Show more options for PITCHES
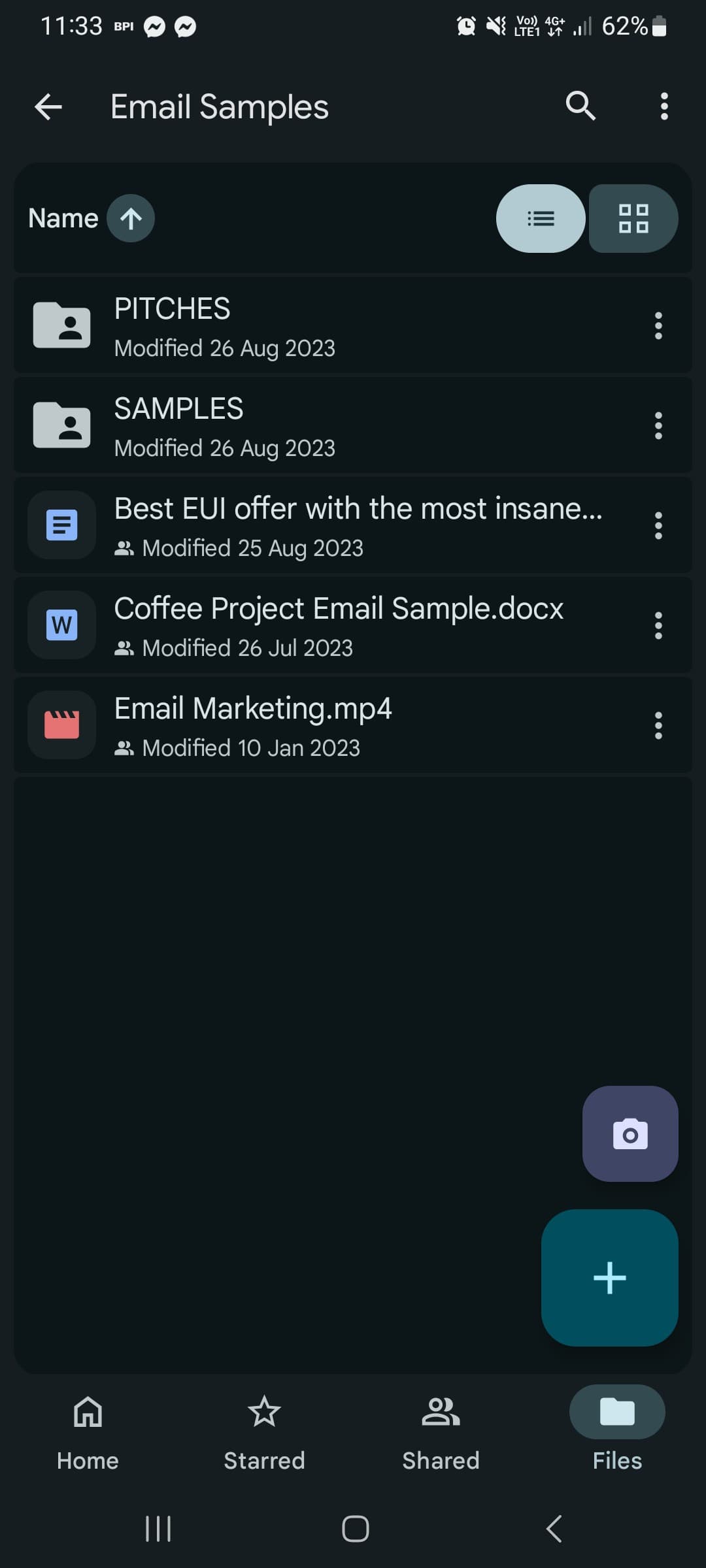This screenshot has height=1568, width=706. tap(658, 326)
